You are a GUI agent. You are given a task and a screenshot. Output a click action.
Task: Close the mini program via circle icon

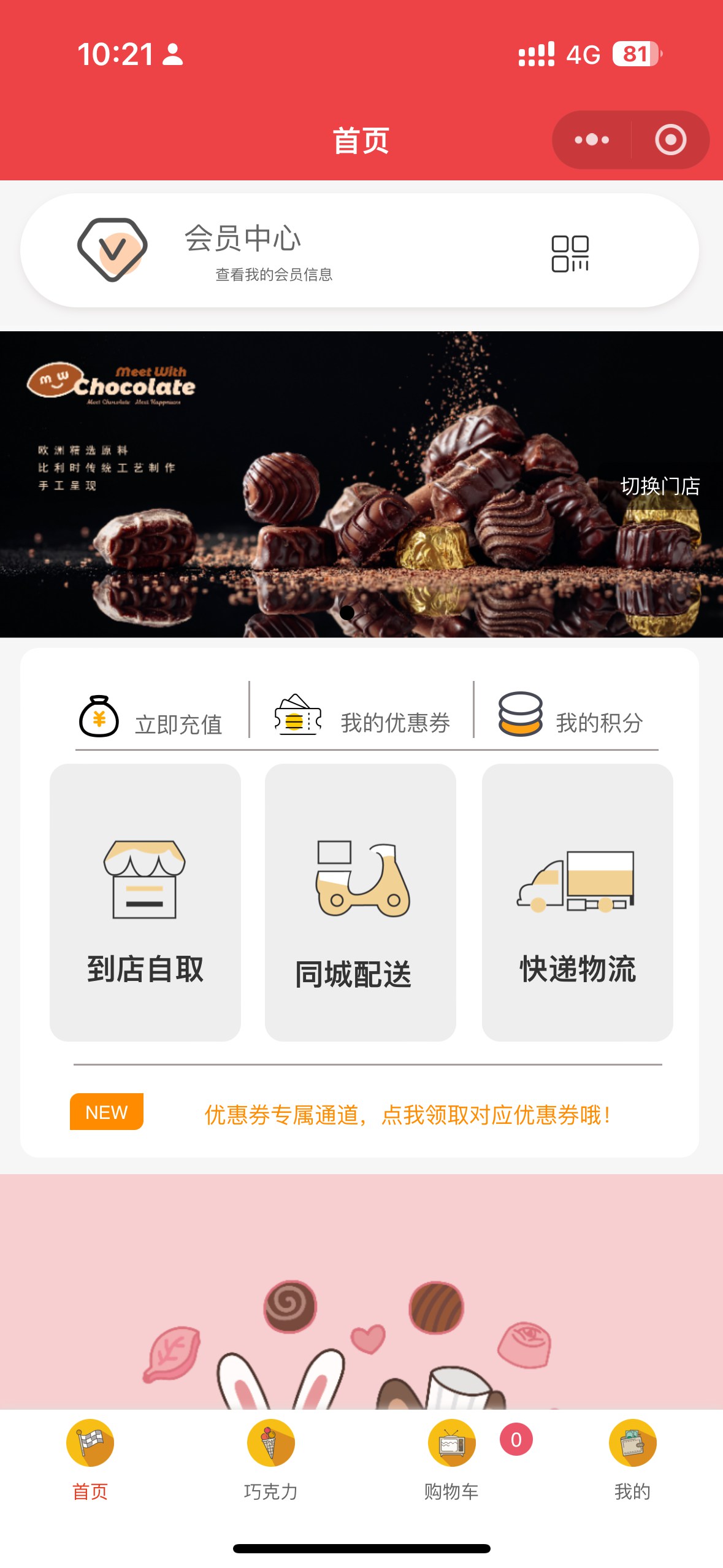(x=670, y=140)
